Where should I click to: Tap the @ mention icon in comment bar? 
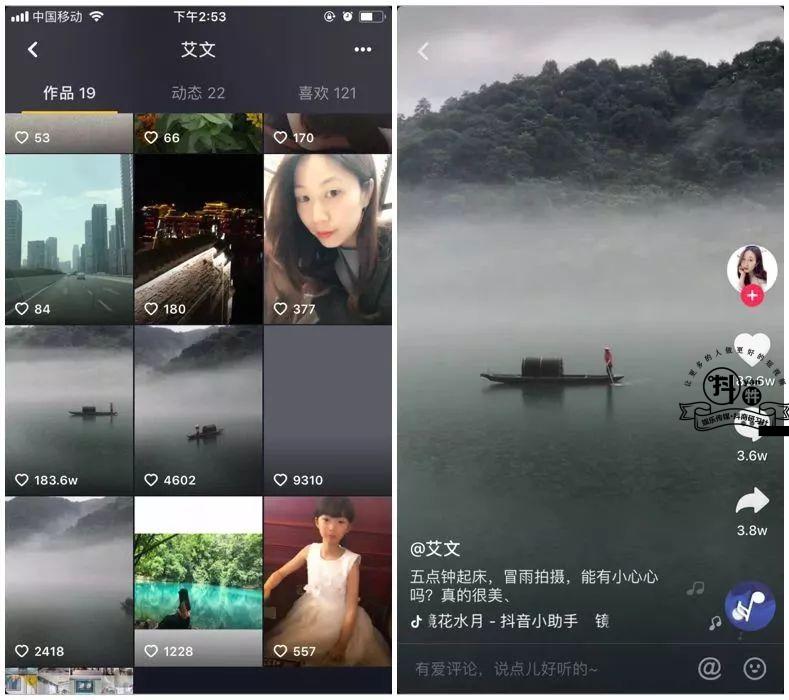[709, 668]
